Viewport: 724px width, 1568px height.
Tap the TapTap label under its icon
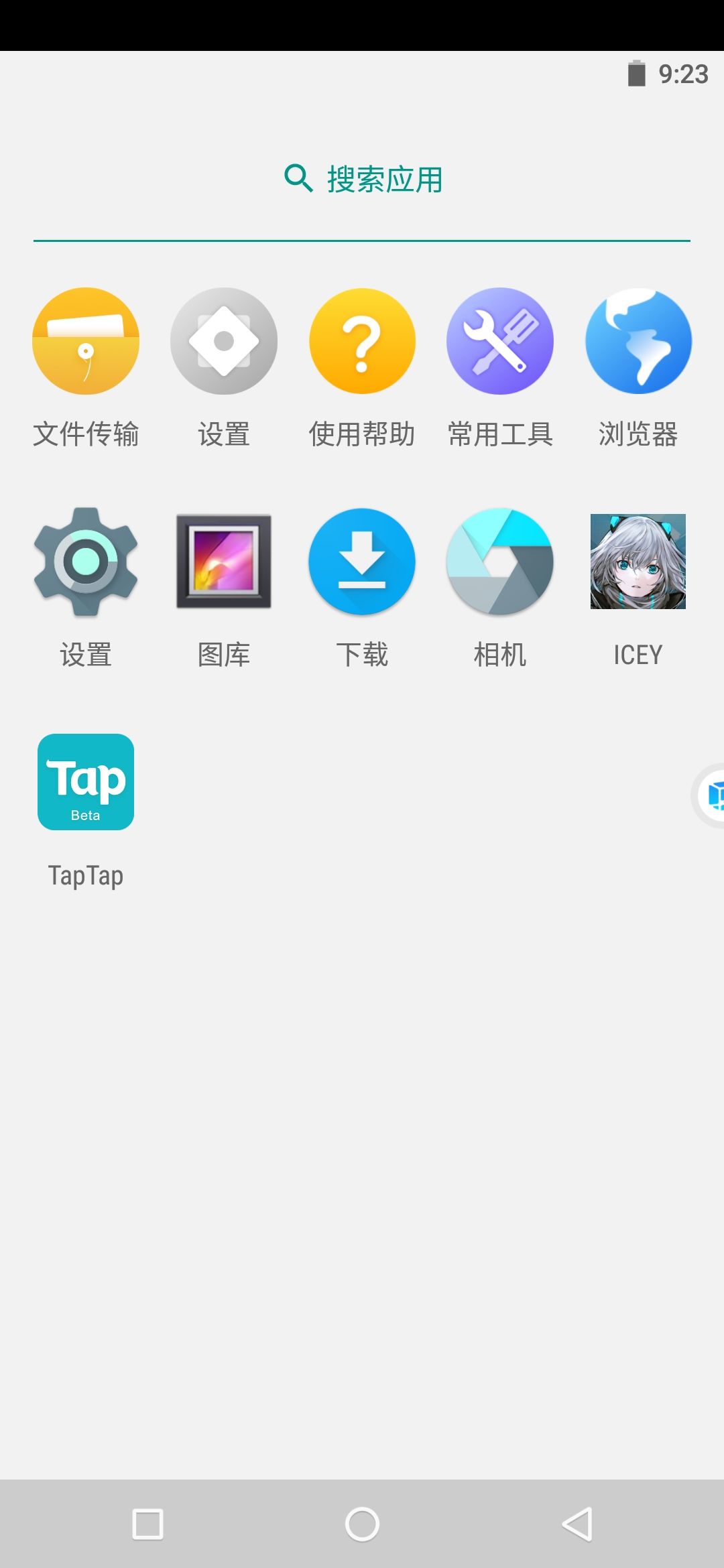(86, 874)
